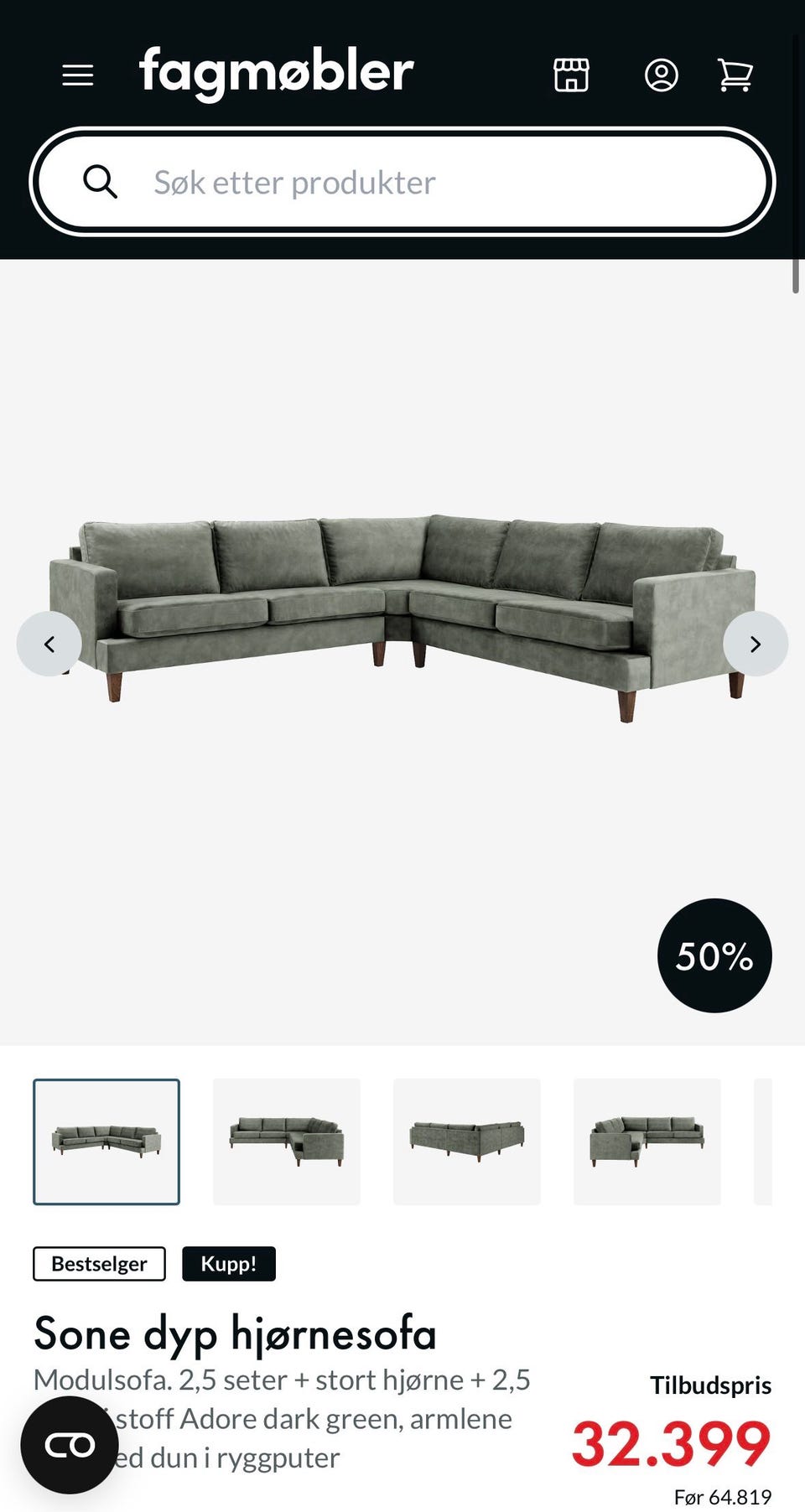805x1512 pixels.
Task: Open the floating chat widget
Action: click(70, 1445)
